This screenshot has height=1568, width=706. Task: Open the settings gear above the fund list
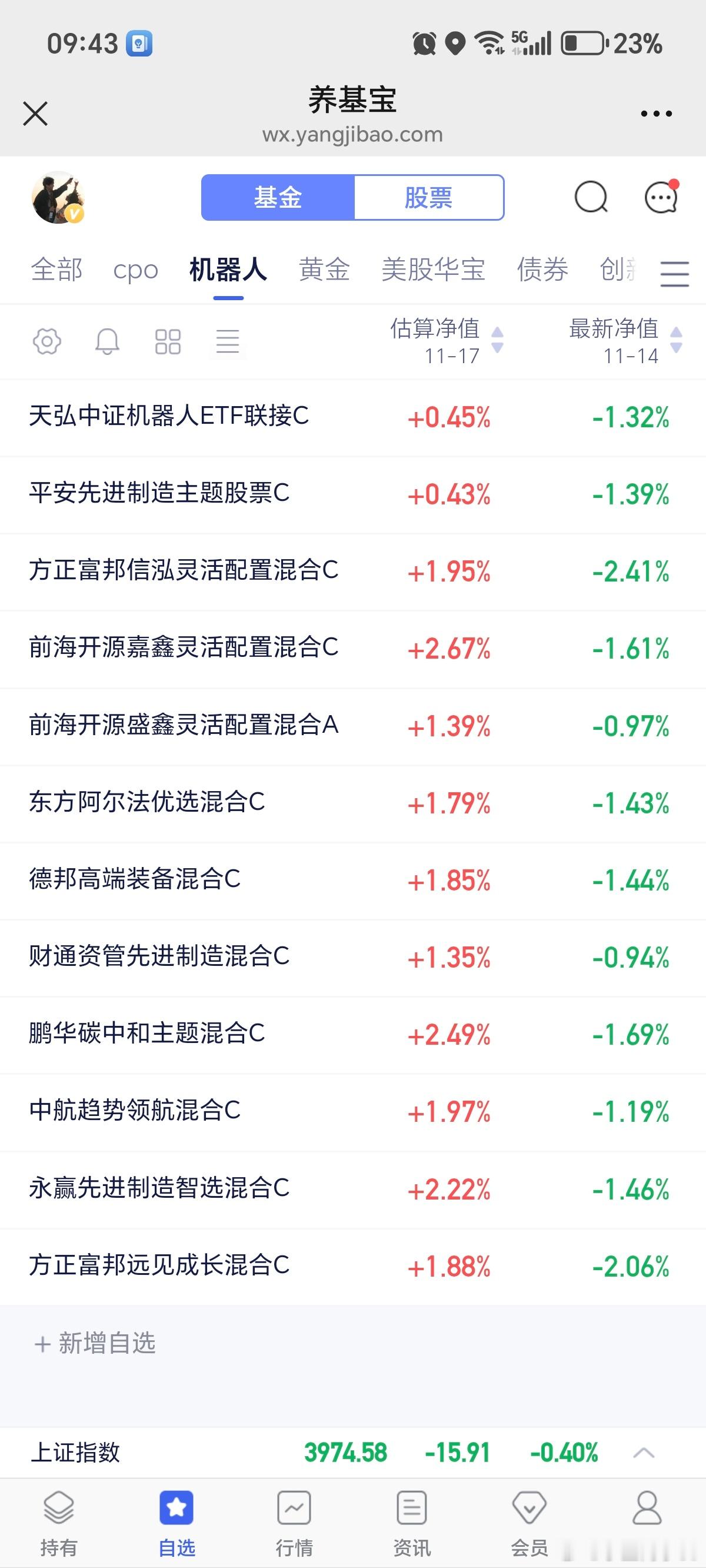[47, 341]
